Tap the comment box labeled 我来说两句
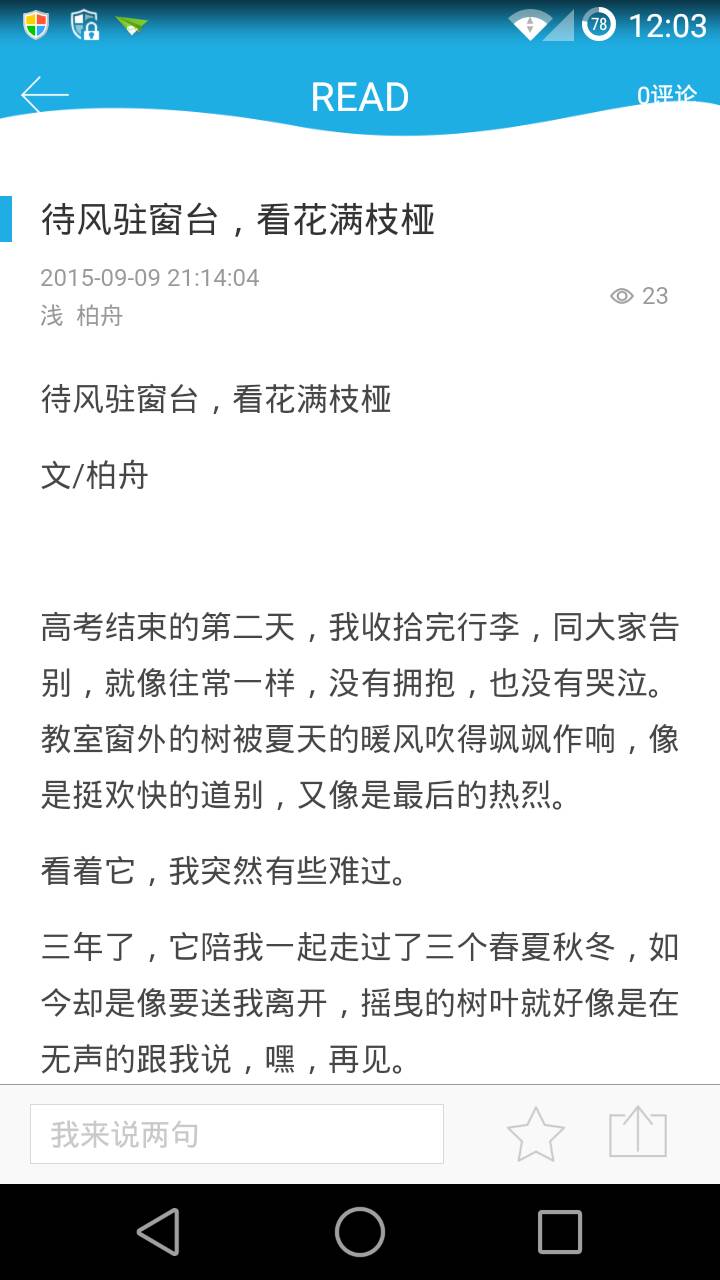This screenshot has height=1280, width=720. (237, 1133)
